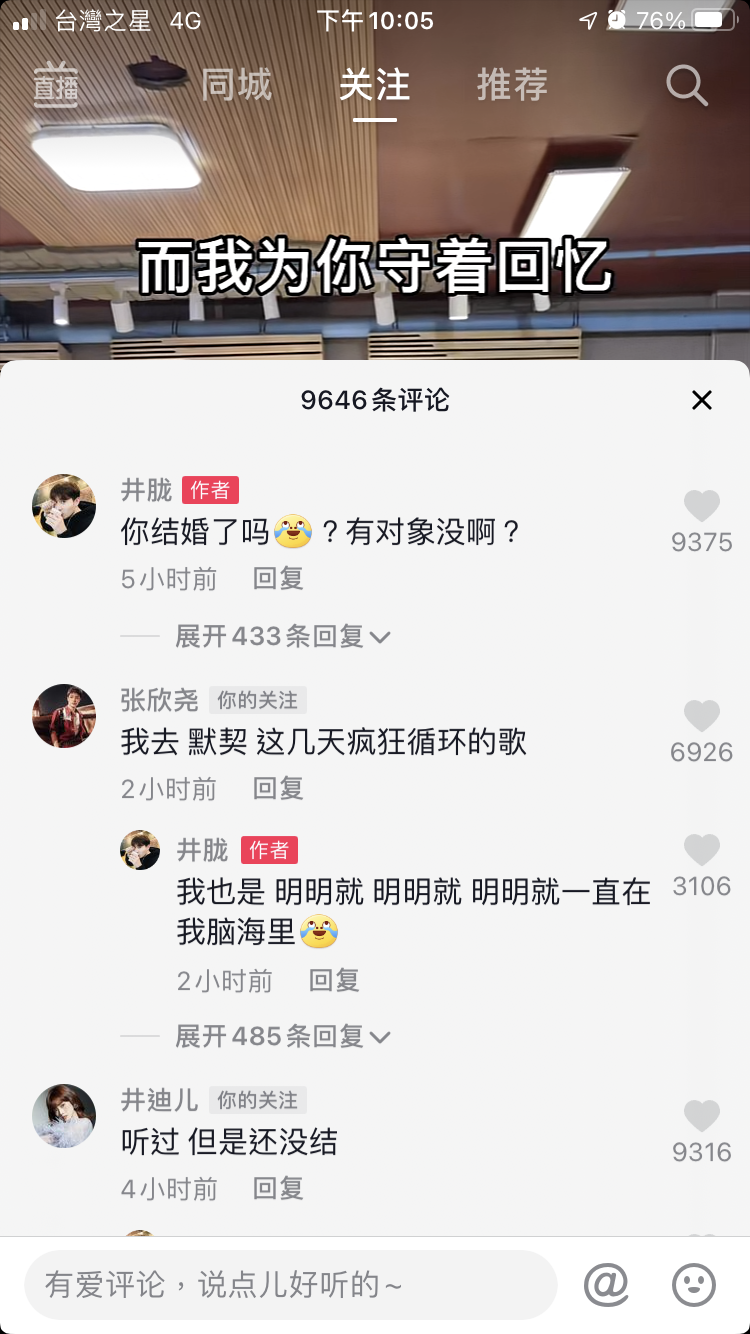The width and height of the screenshot is (750, 1334).
Task: Open the live stream (直播) icon
Action: pos(56,85)
